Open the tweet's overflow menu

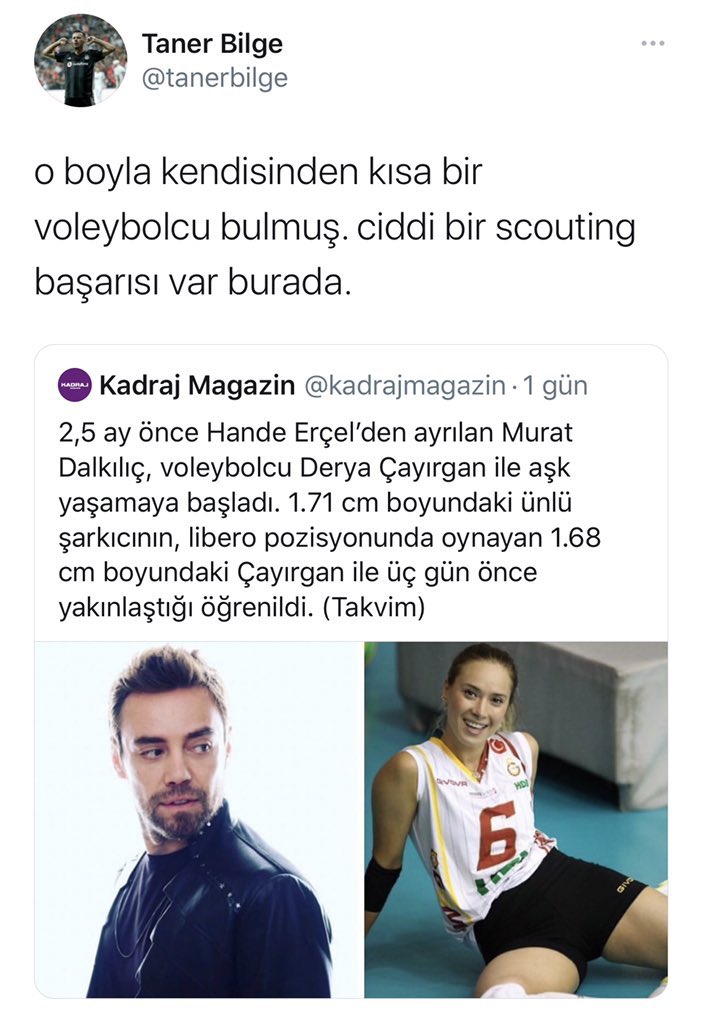pos(653,44)
